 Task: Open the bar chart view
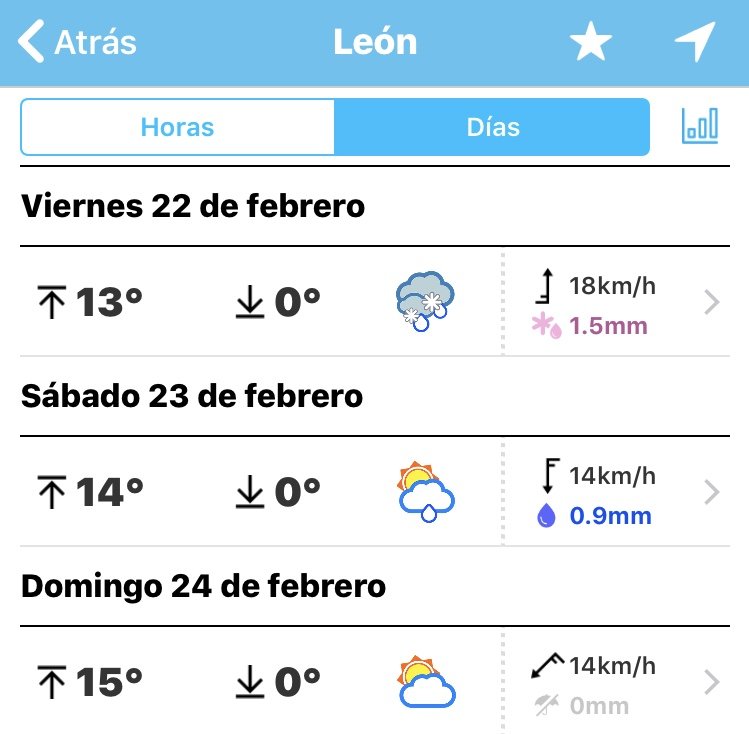click(699, 126)
